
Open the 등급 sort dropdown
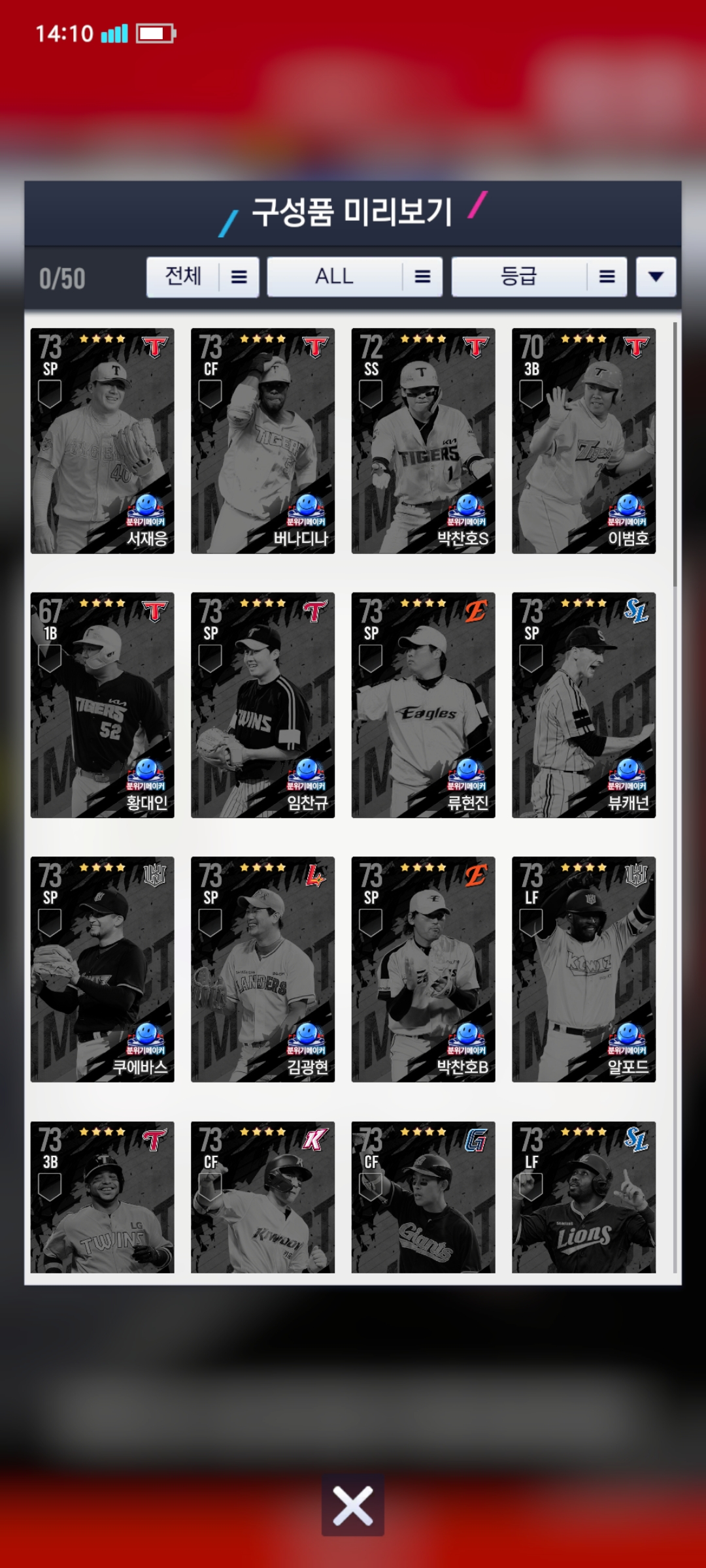(x=539, y=277)
